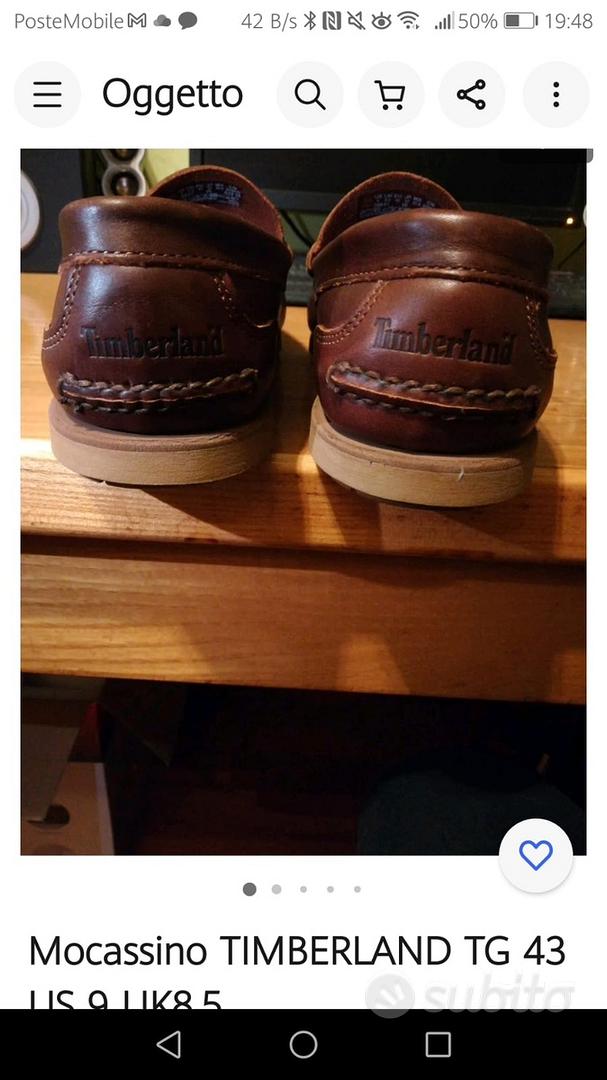The height and width of the screenshot is (1080, 607).
Task: Open search from the top bar
Action: 310,95
